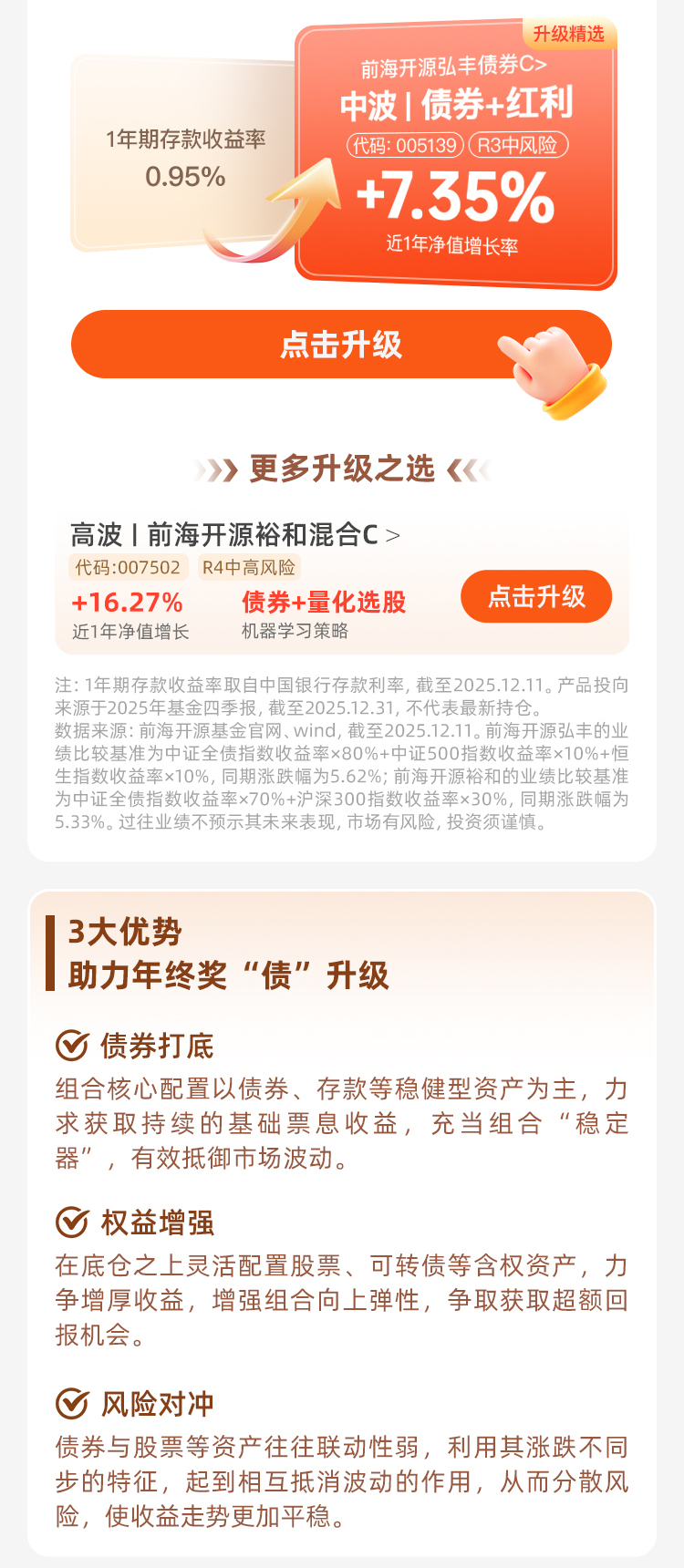
Task: Open 前海开源裕和混合C fund details
Action: (235, 535)
